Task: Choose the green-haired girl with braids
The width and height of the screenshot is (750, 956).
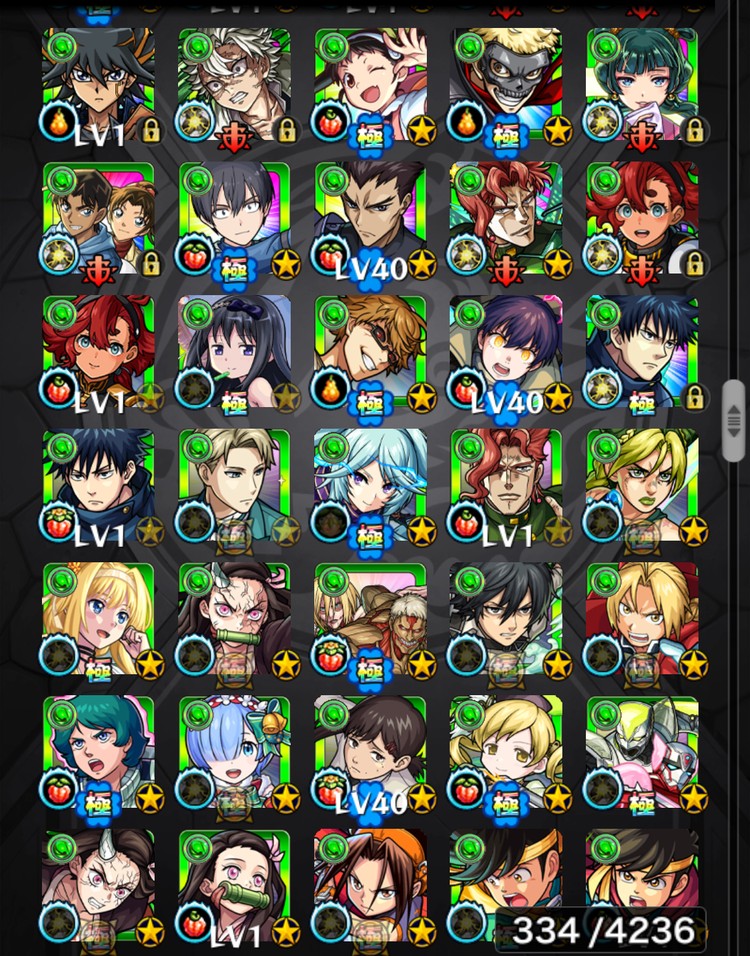Action: tap(641, 87)
